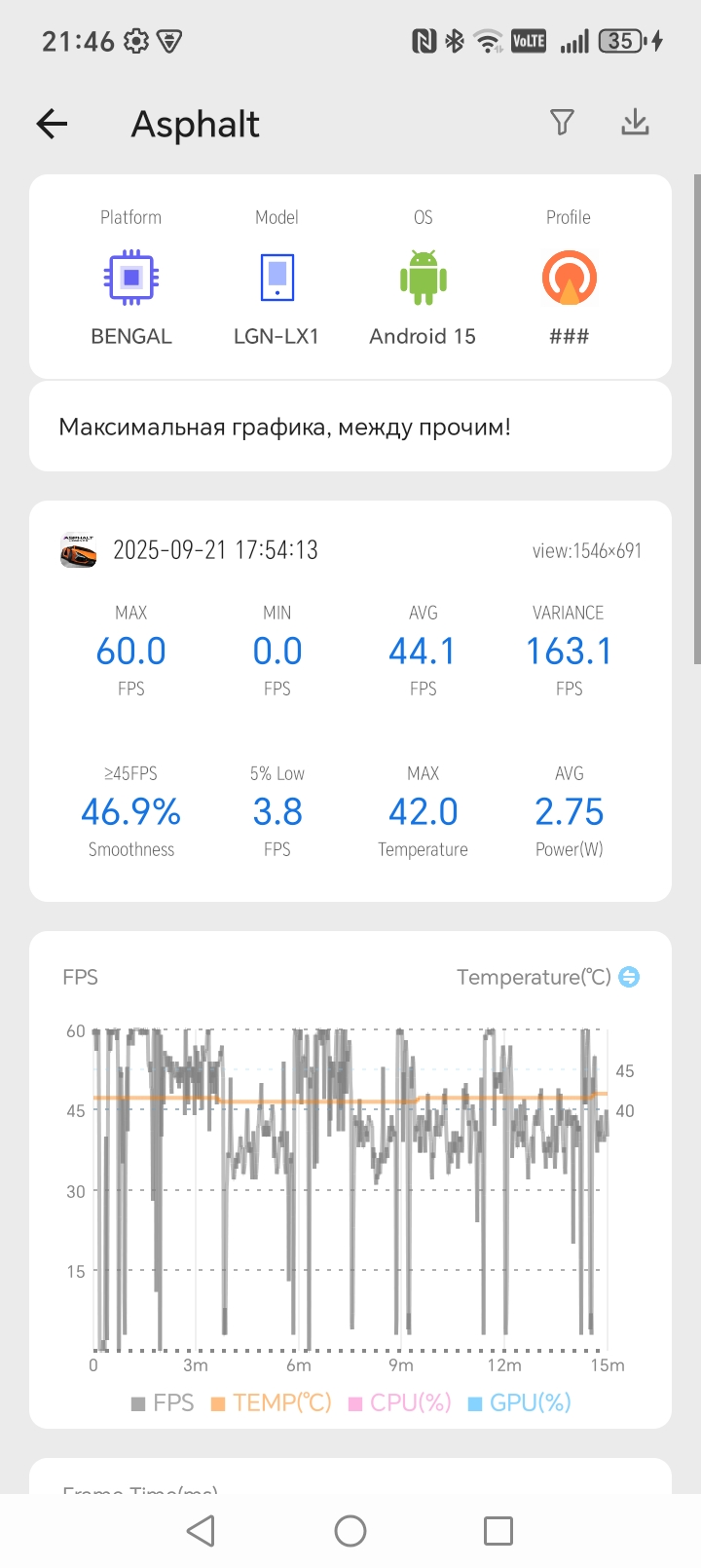Open the filter funnel icon
Viewport: 701px width, 1568px height.
point(562,122)
